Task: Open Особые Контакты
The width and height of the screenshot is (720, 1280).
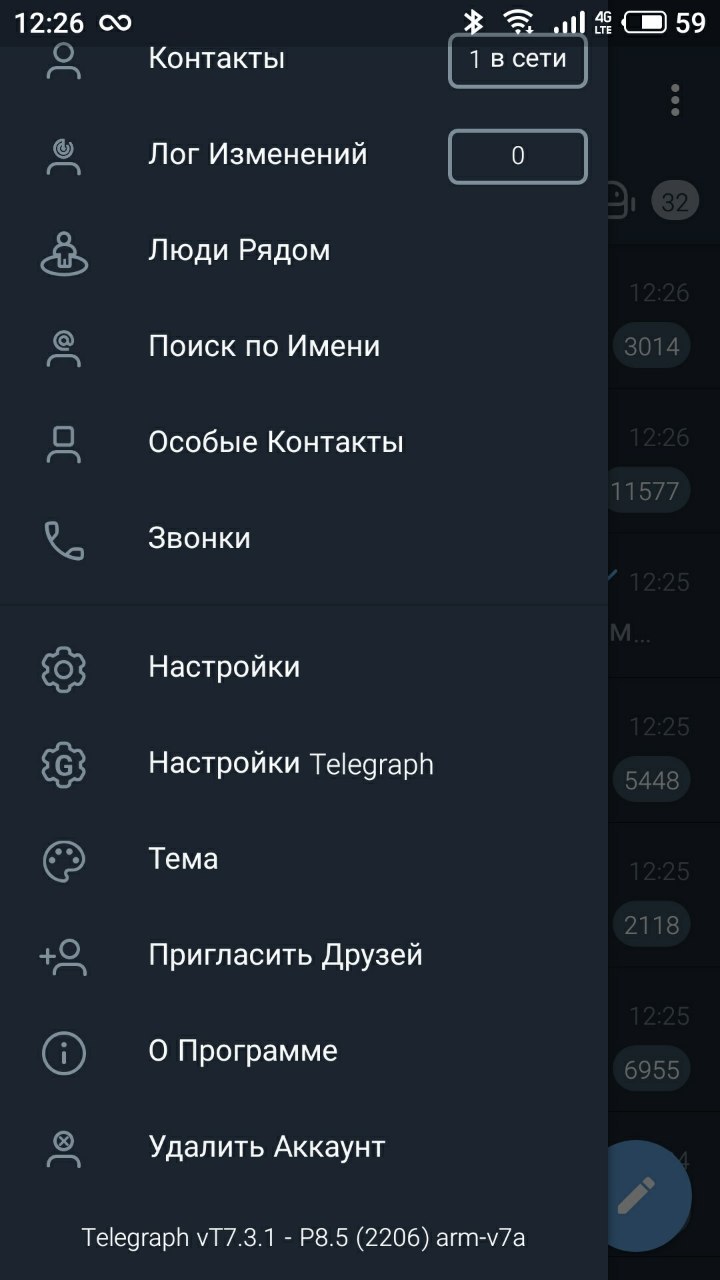Action: point(304,443)
